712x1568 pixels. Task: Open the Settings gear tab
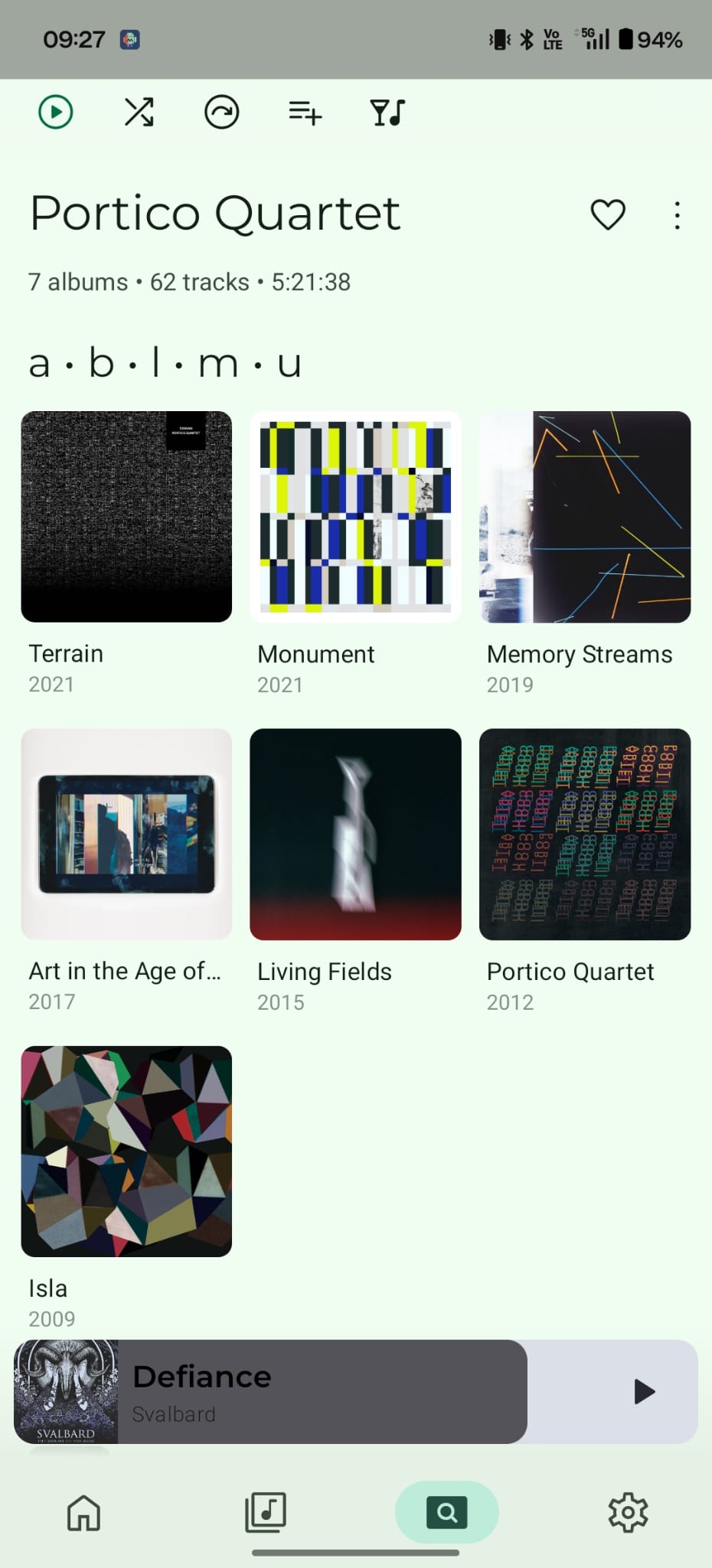coord(628,1513)
